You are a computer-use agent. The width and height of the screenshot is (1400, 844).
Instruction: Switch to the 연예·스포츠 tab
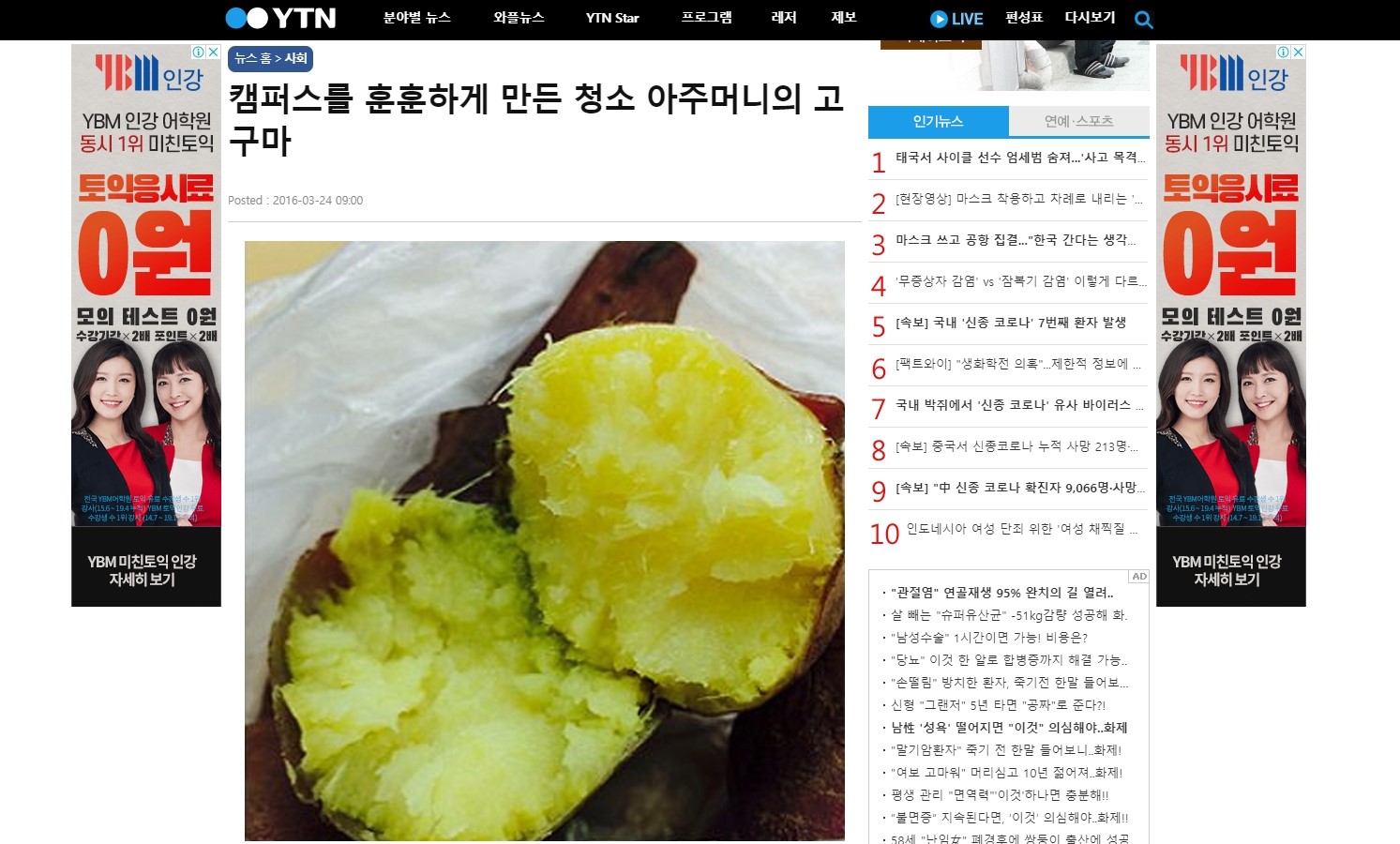coord(1078,121)
